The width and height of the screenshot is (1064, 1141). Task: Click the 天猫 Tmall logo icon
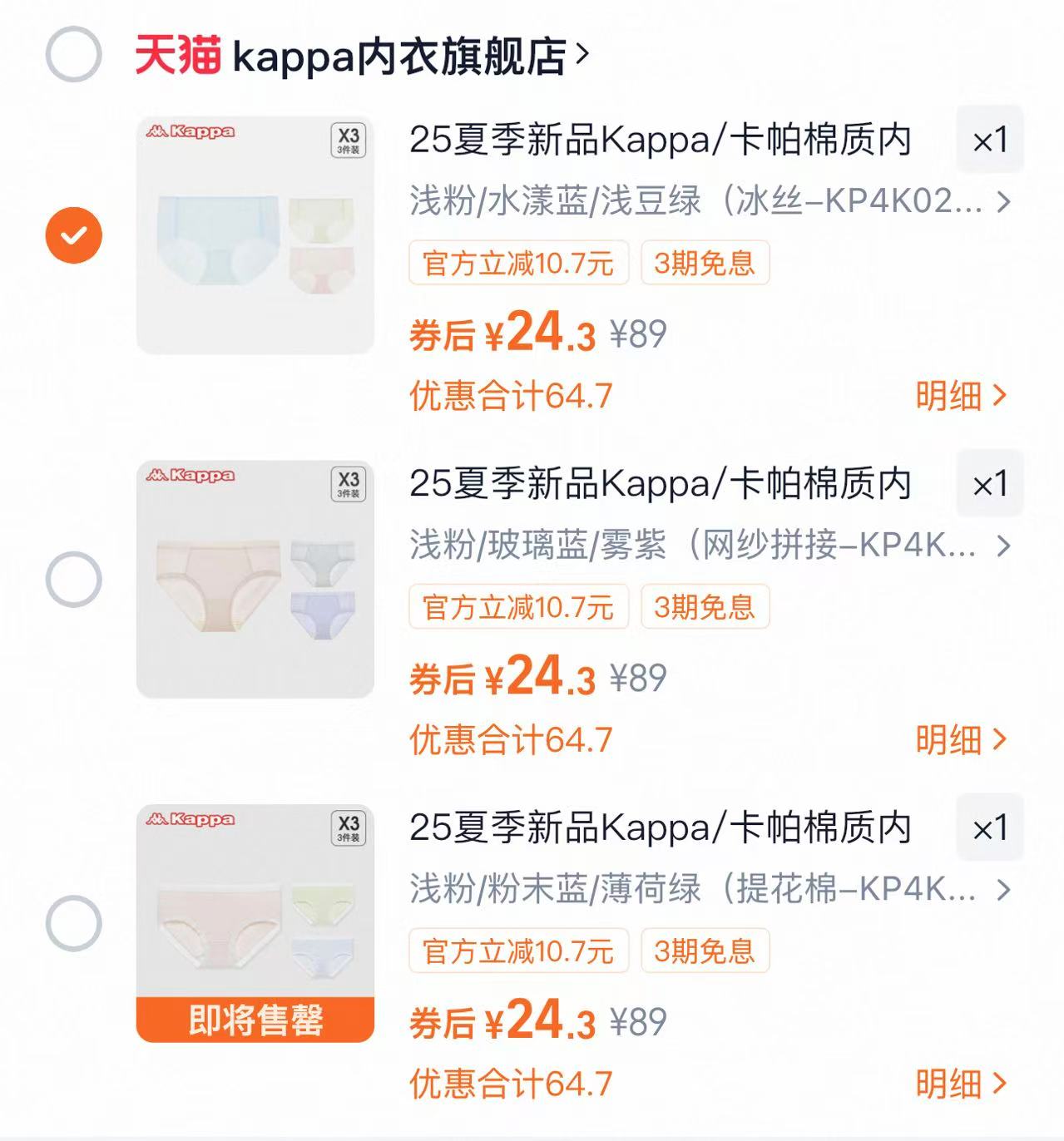tap(179, 52)
